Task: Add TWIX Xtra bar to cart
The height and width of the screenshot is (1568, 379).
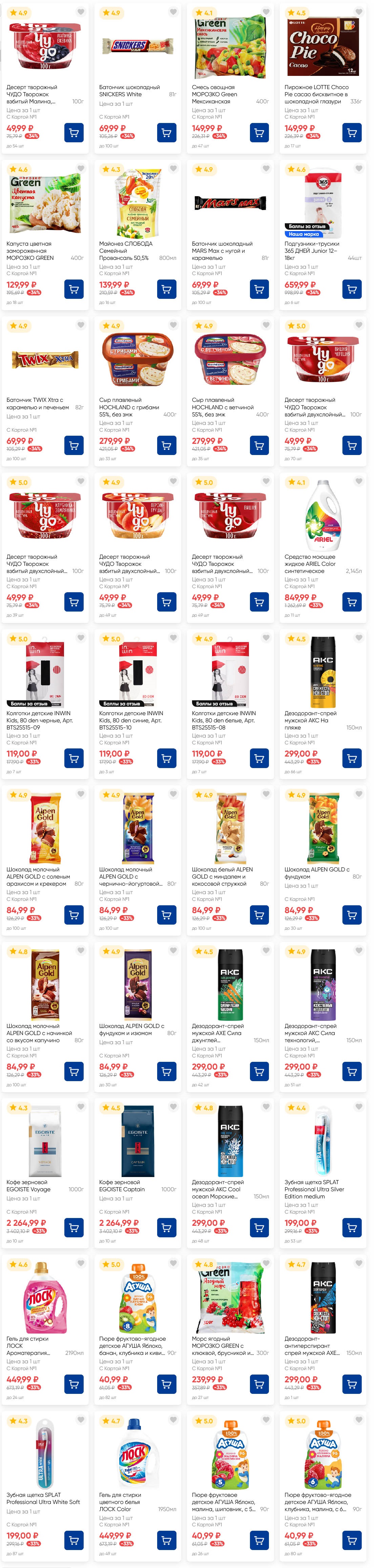Action: pyautogui.click(x=73, y=445)
